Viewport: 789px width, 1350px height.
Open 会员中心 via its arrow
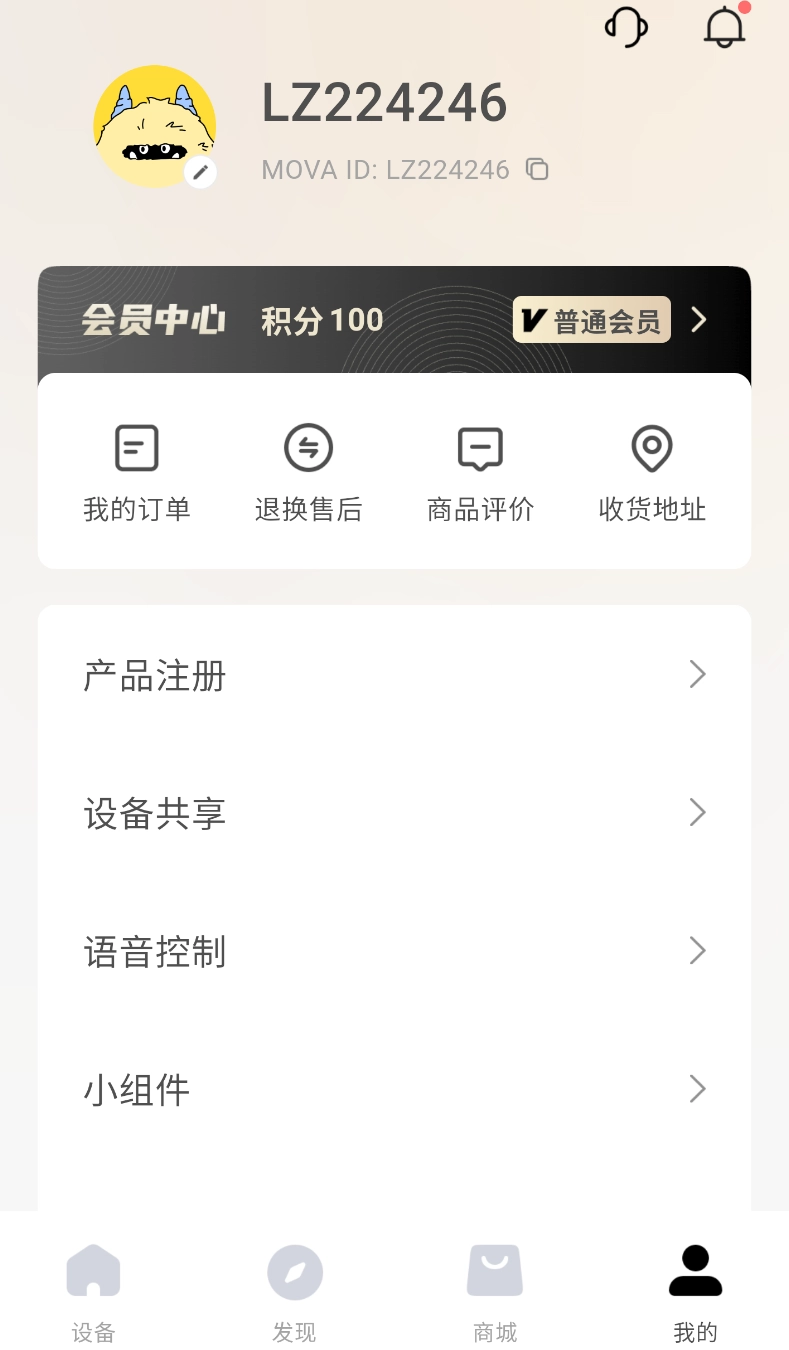tap(698, 319)
